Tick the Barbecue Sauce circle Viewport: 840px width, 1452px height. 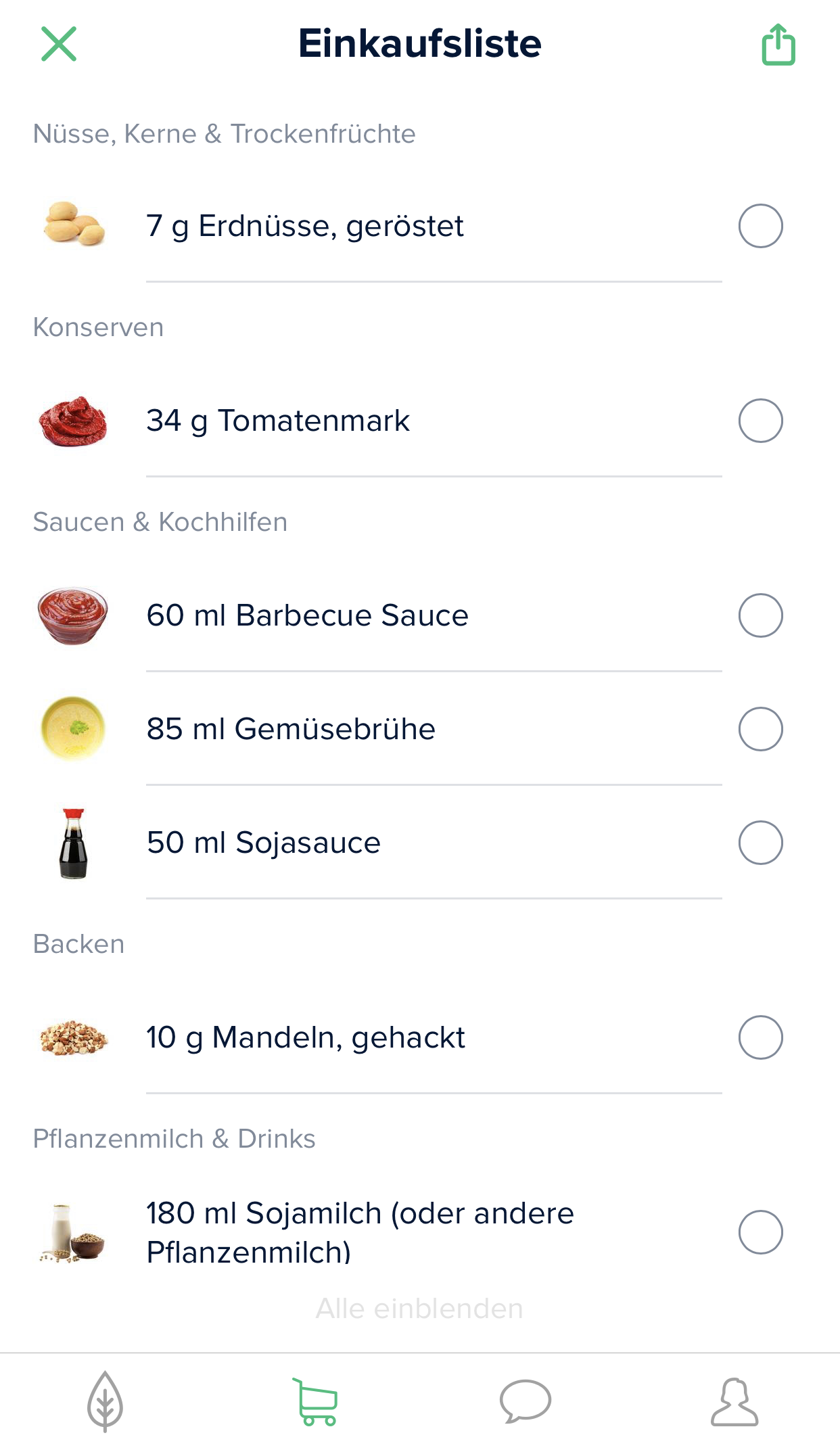coord(760,615)
